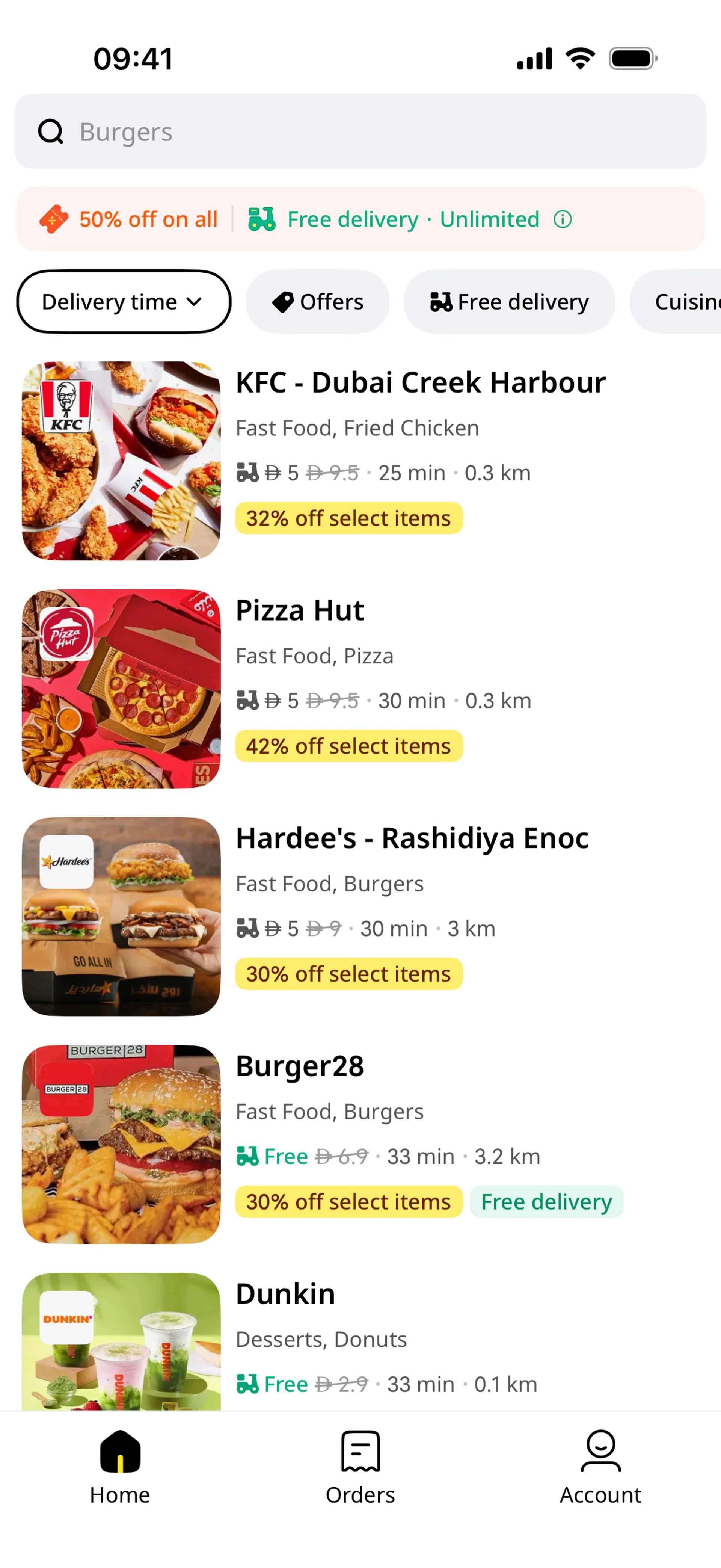This screenshot has width=721, height=1568.
Task: Show info about unlimited free delivery
Action: 563,219
